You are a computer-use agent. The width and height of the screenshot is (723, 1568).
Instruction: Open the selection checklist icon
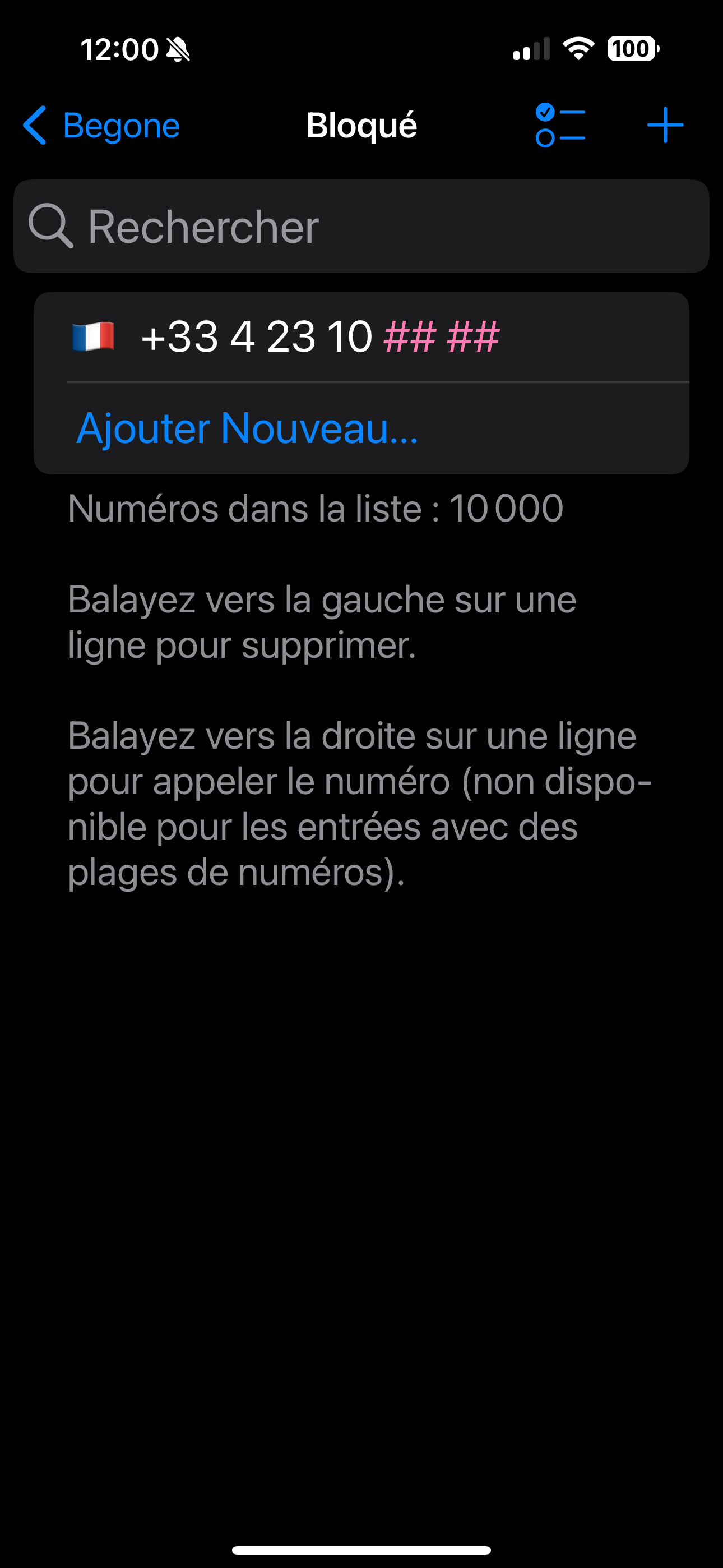point(560,126)
